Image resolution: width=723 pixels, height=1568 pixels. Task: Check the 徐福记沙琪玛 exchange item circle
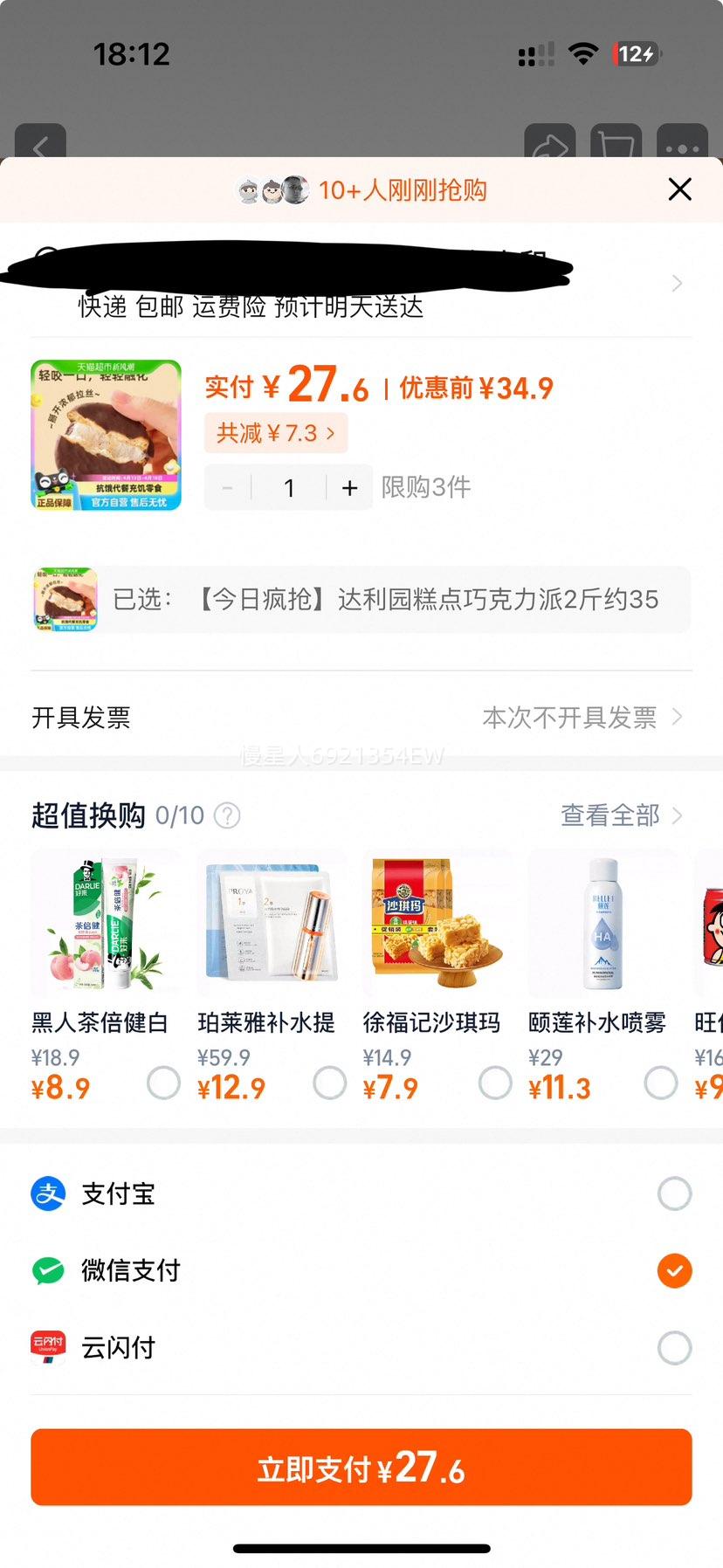495,1083
